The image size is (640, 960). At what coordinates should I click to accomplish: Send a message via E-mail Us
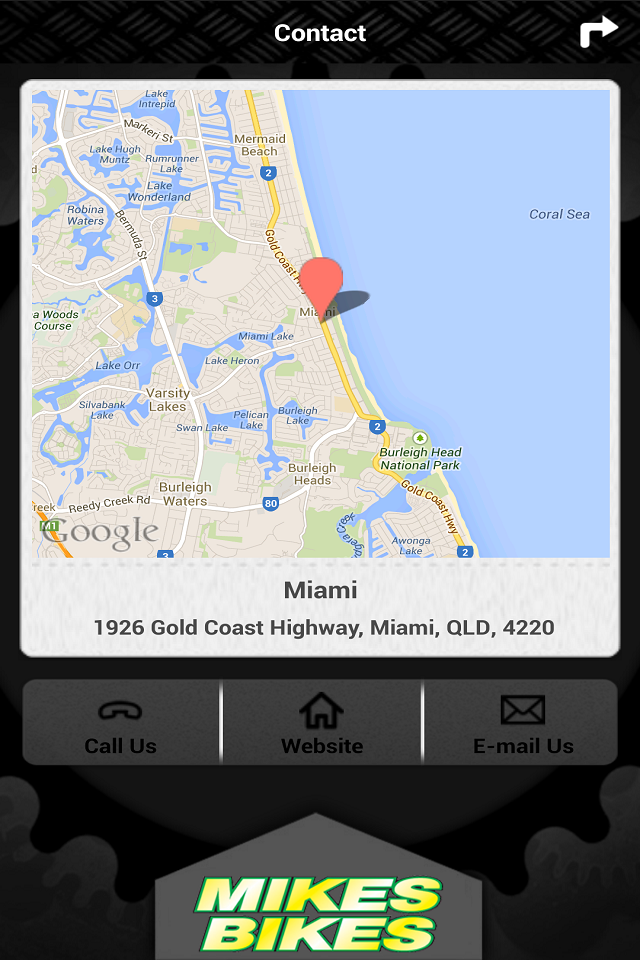click(x=522, y=724)
